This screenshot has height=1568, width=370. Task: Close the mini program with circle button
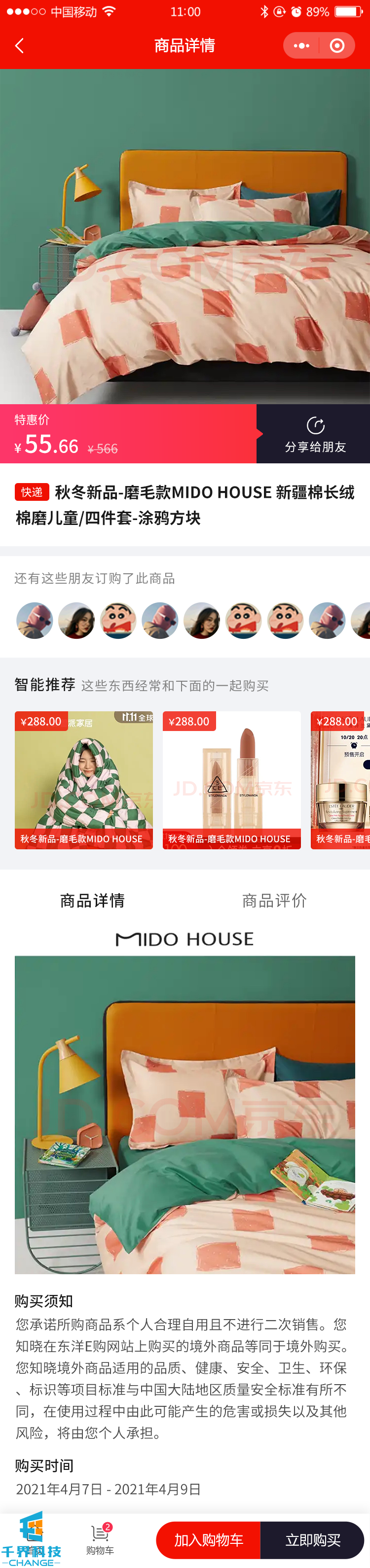[x=336, y=46]
